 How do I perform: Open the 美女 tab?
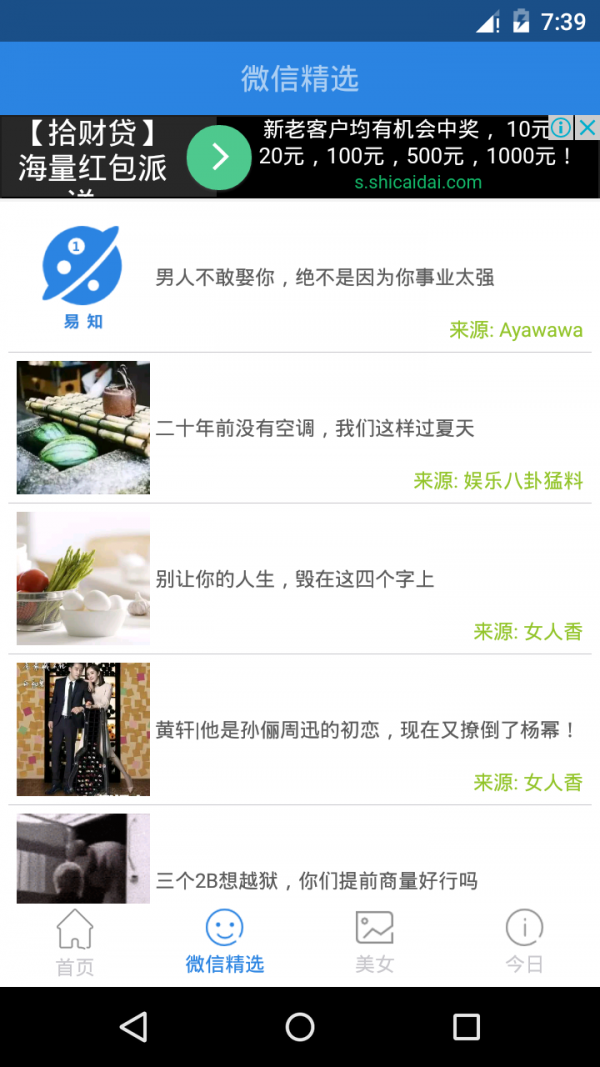pos(375,942)
